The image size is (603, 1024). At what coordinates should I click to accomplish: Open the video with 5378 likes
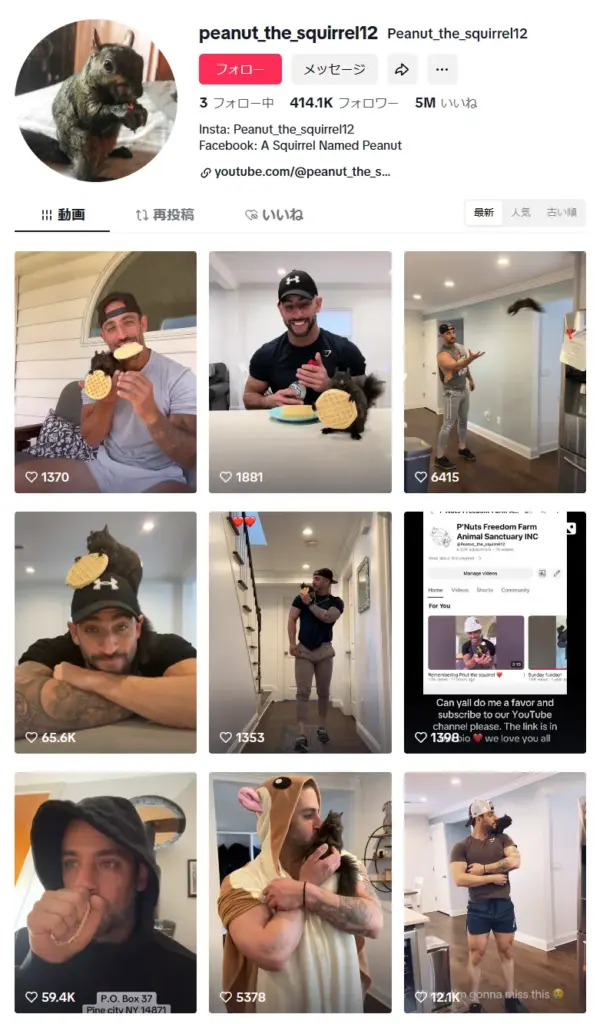click(300, 892)
